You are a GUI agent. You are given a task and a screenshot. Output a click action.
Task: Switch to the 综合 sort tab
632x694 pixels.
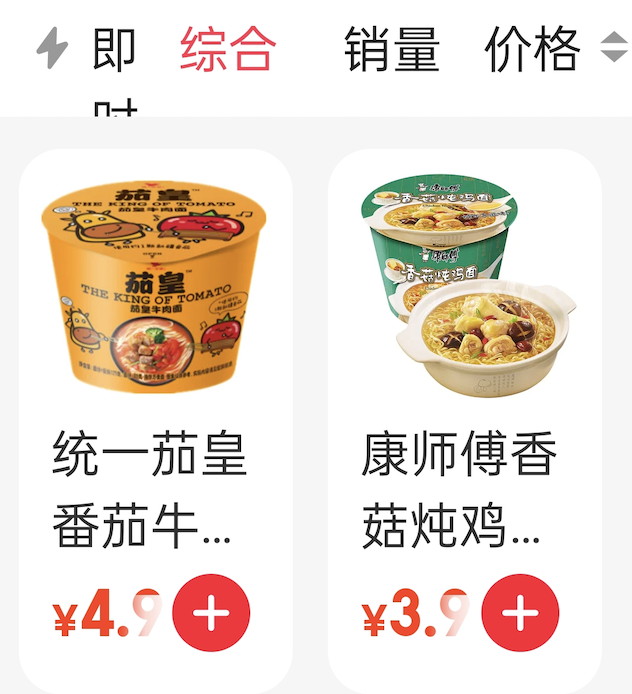[227, 50]
